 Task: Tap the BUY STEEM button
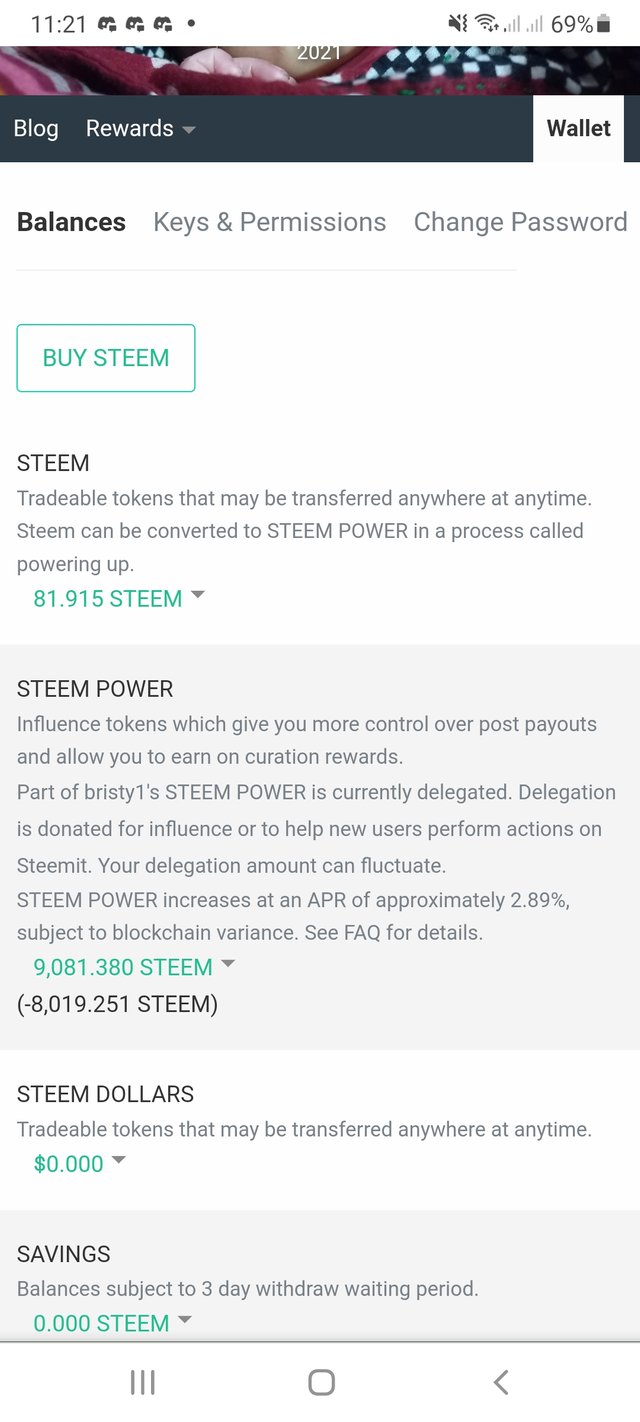[106, 358]
